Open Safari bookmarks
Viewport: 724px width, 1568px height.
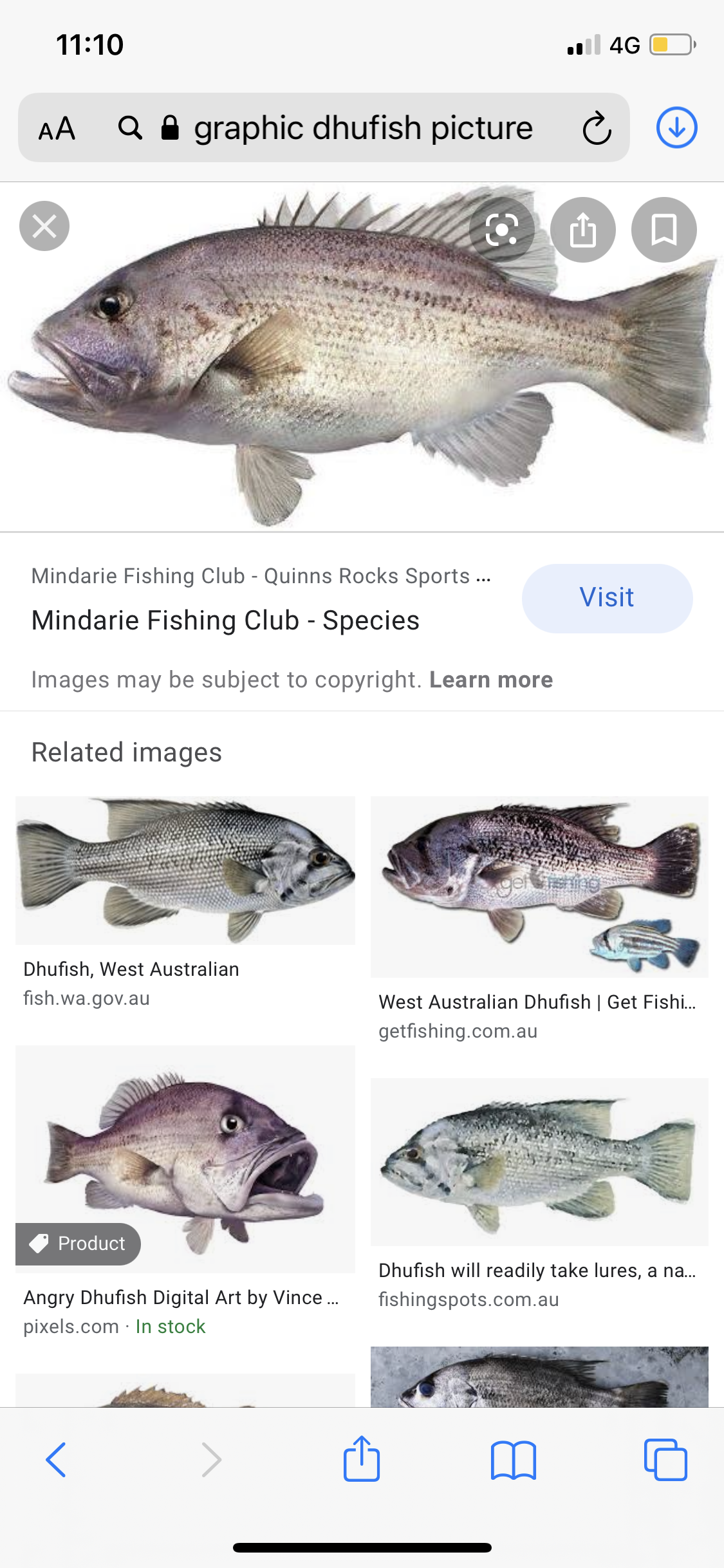pyautogui.click(x=513, y=1460)
